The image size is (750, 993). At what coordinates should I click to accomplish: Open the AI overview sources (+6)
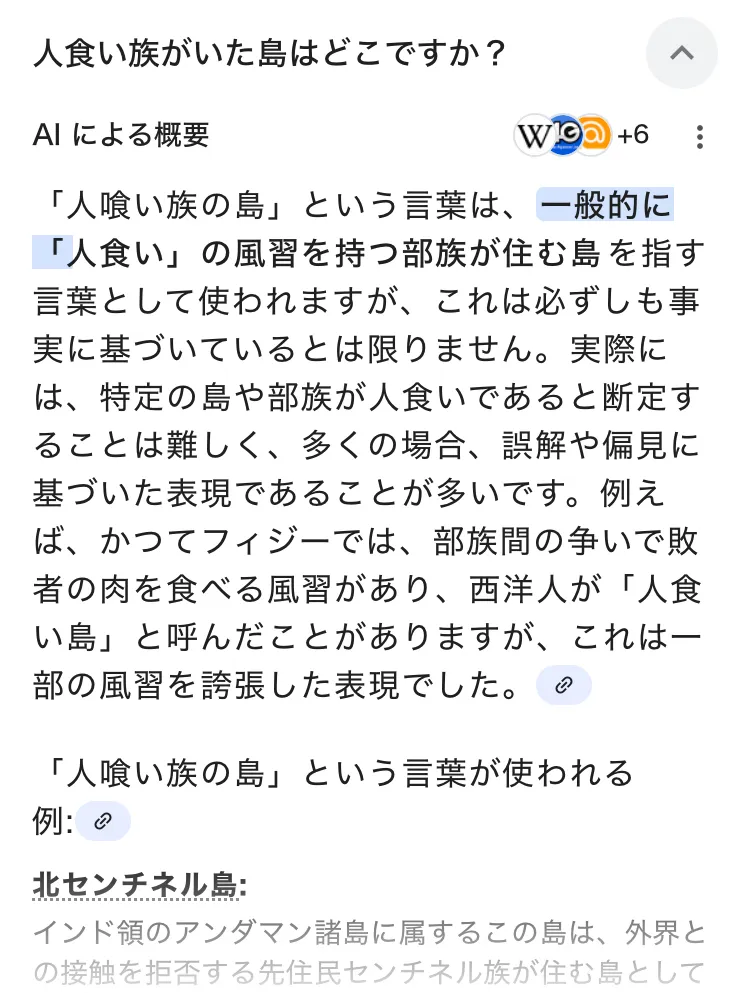(582, 135)
